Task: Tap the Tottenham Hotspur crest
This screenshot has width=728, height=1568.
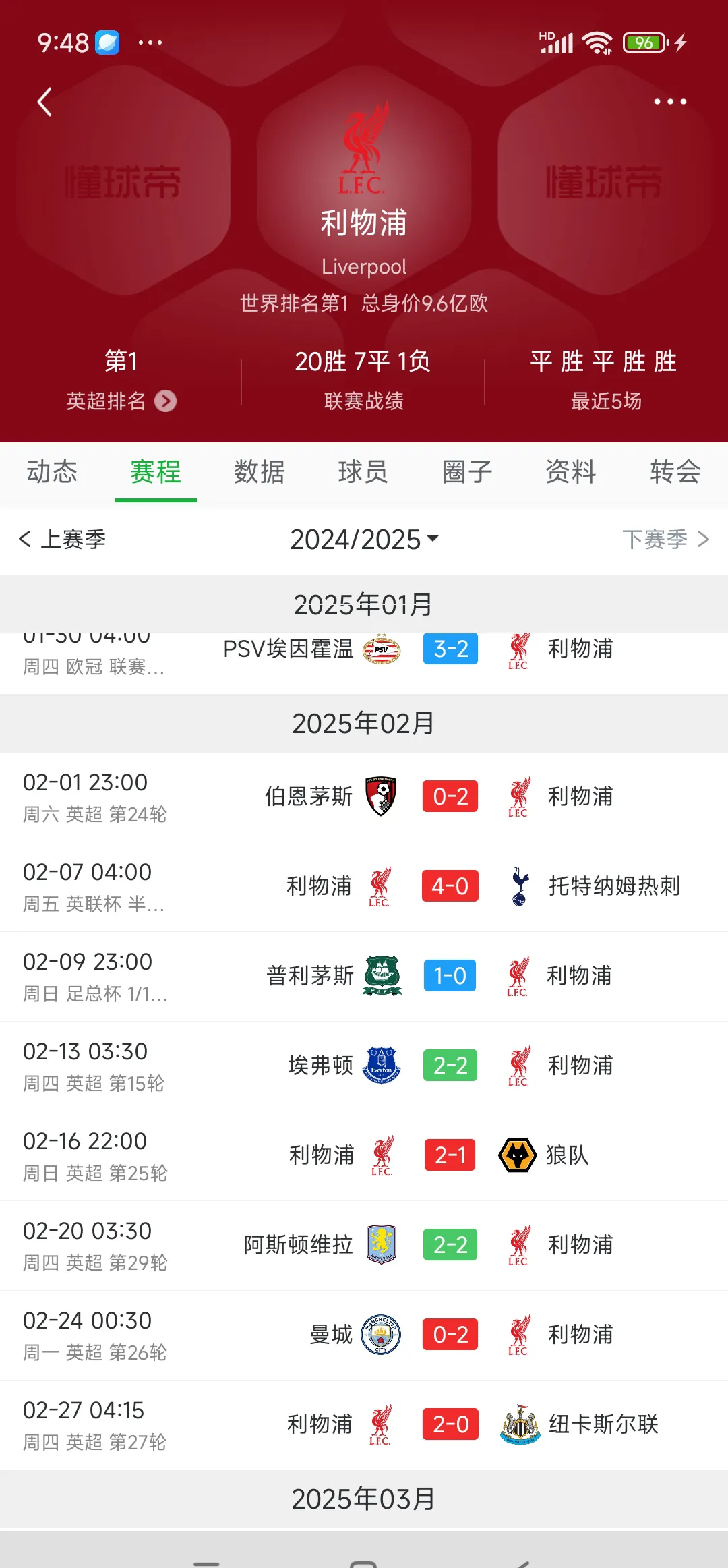Action: point(516,886)
